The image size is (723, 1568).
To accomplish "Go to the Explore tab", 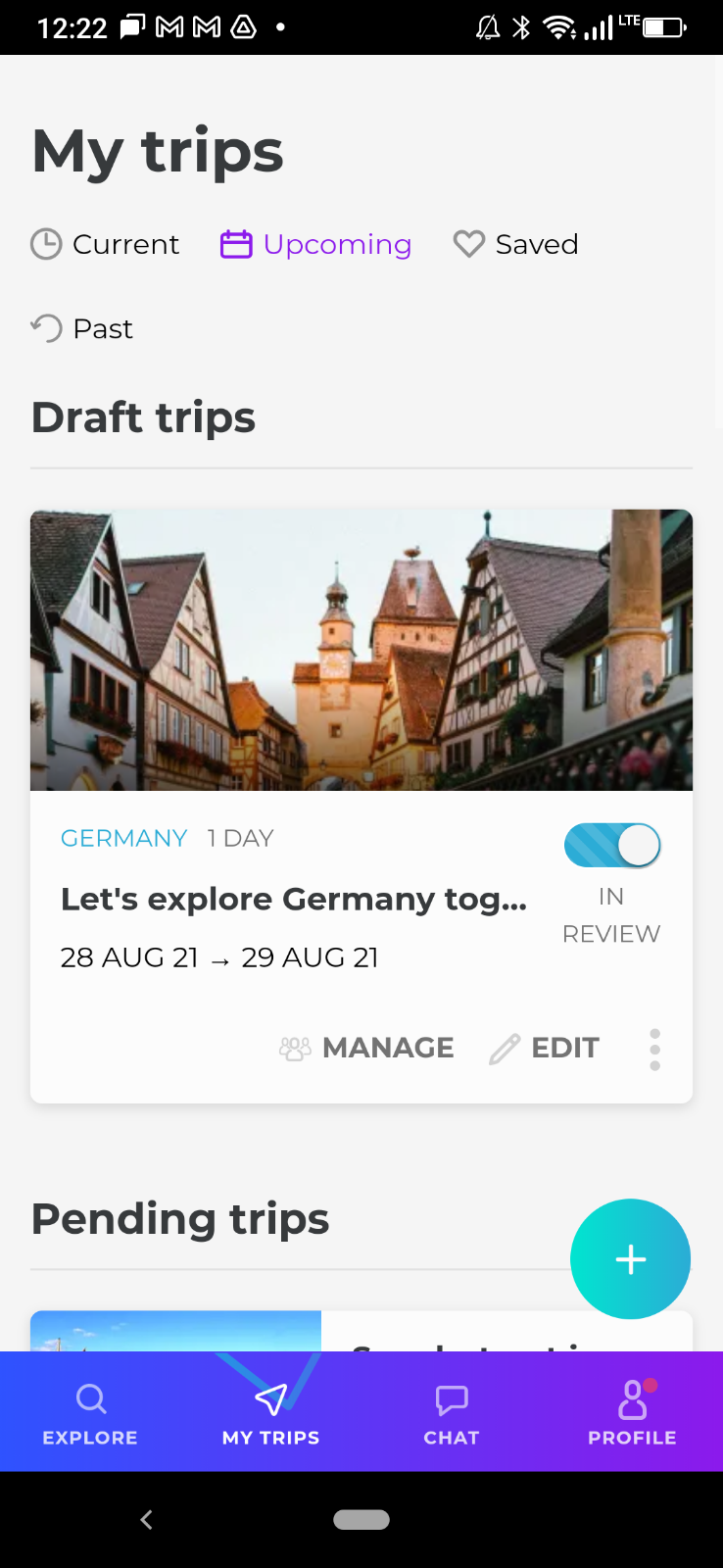I will [x=90, y=1412].
